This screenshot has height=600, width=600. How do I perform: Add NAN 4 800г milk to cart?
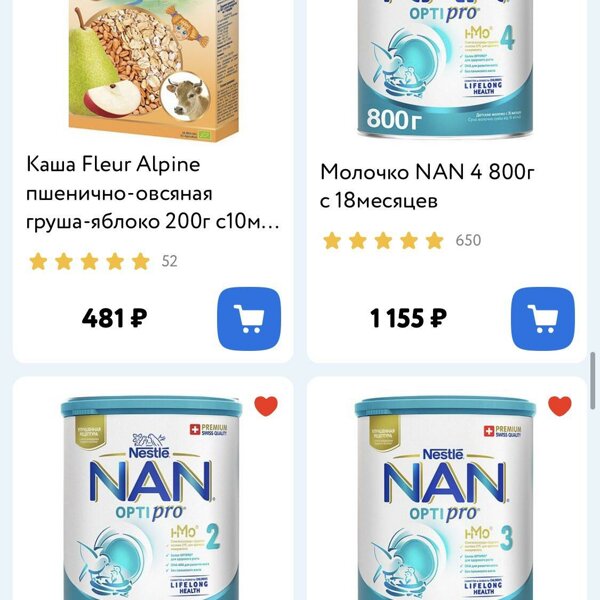[x=542, y=318]
